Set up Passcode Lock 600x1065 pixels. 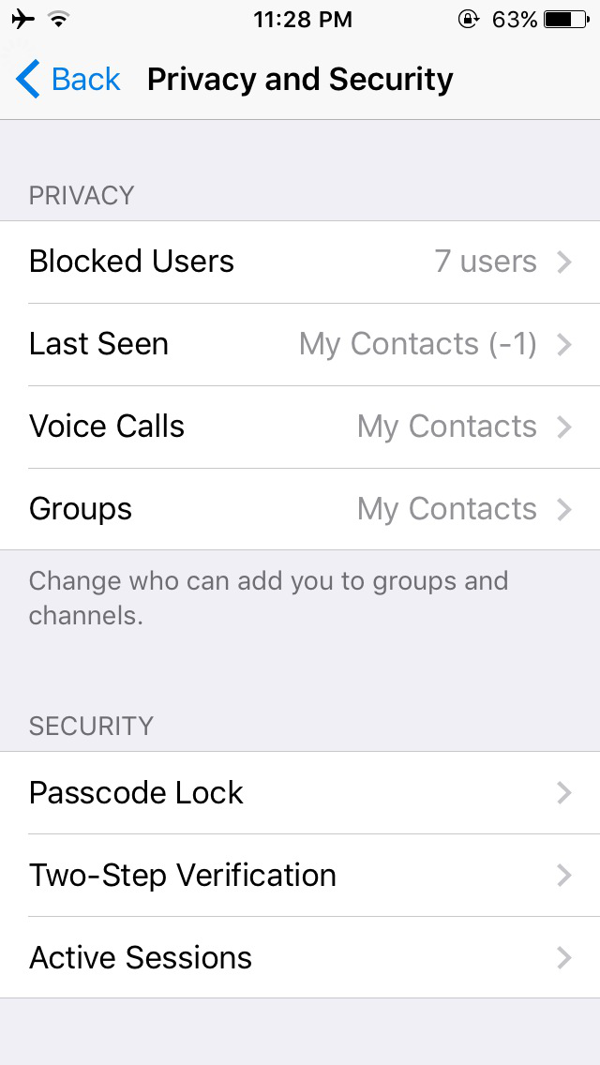click(x=300, y=793)
